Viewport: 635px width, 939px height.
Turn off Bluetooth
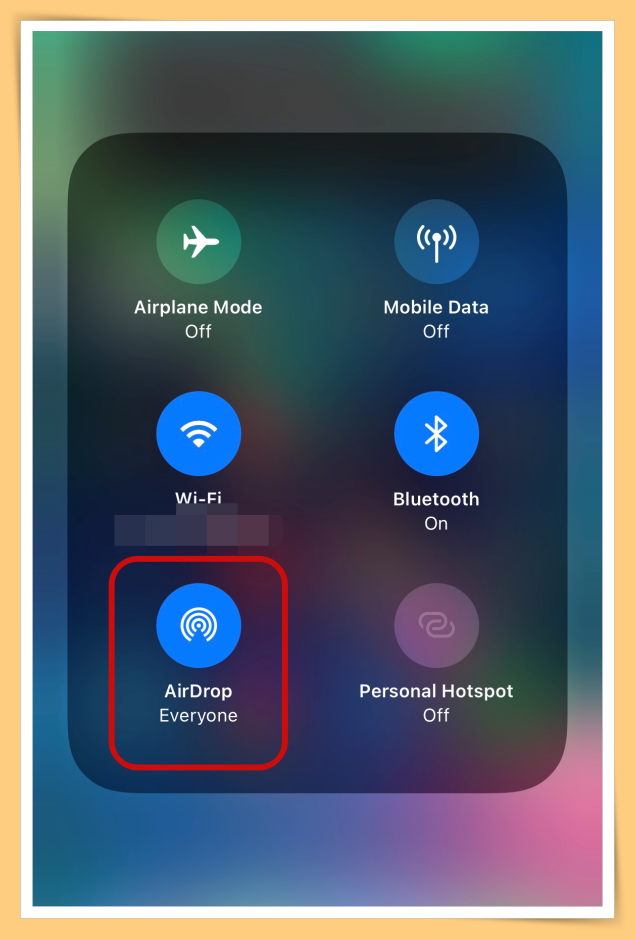(436, 433)
